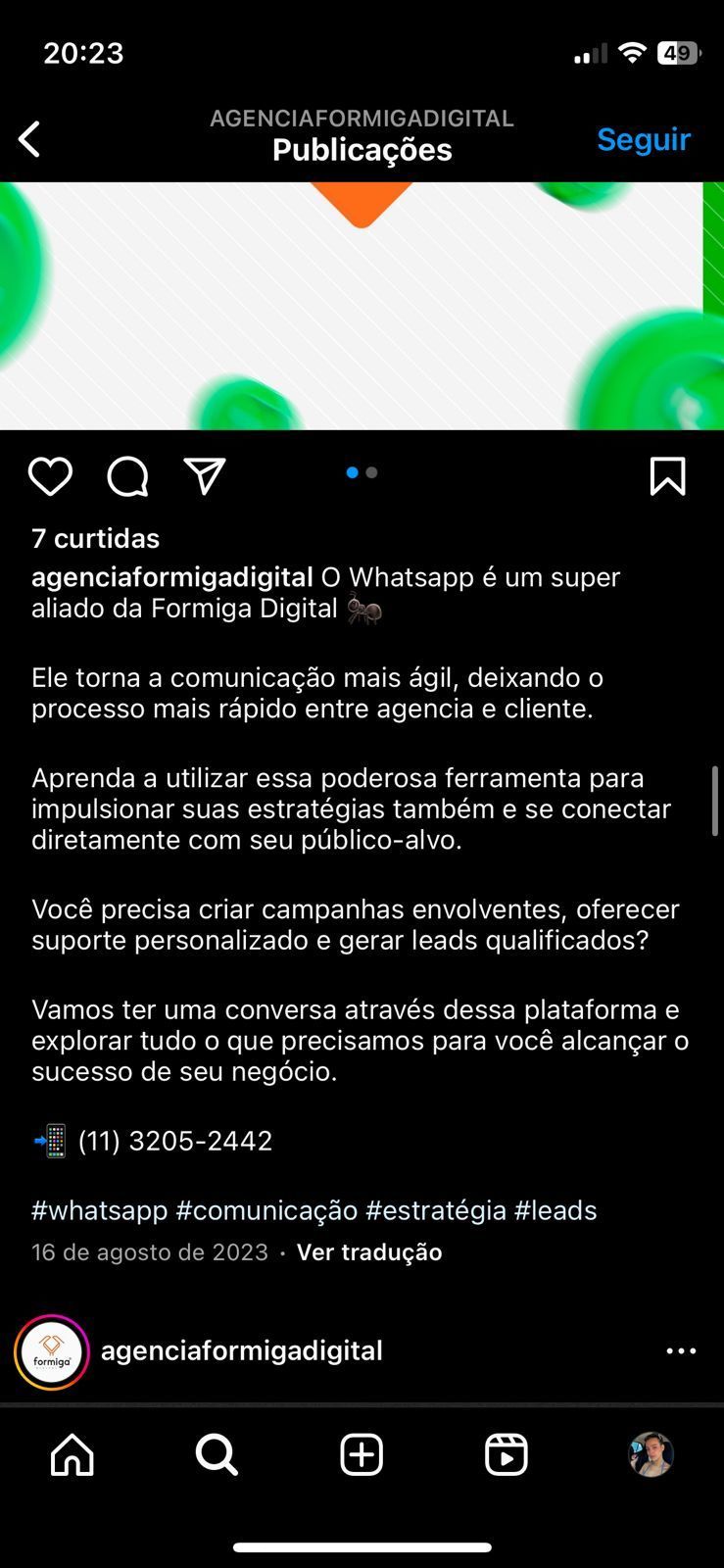
Task: Switch to the Reels tab
Action: tap(507, 1454)
